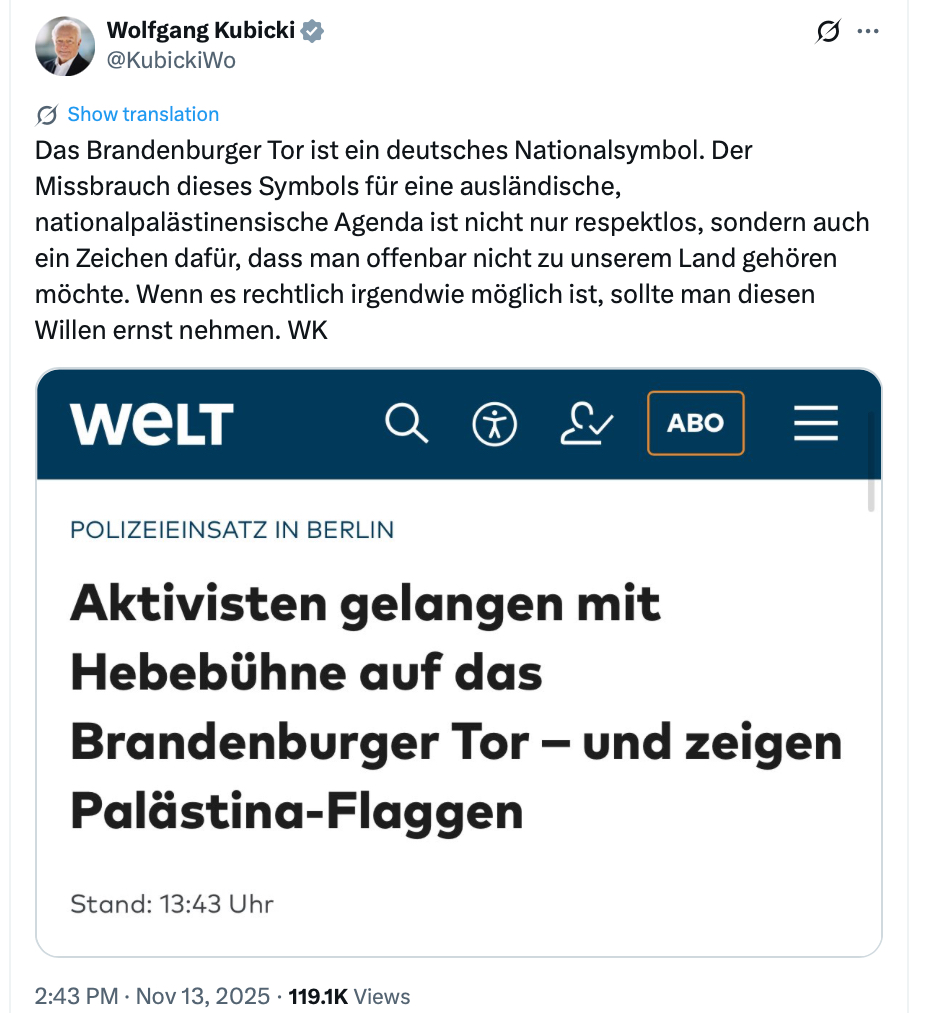Open Wolfgang Kubicki's profile picture
Image resolution: width=940 pixels, height=1013 pixels.
tap(65, 46)
